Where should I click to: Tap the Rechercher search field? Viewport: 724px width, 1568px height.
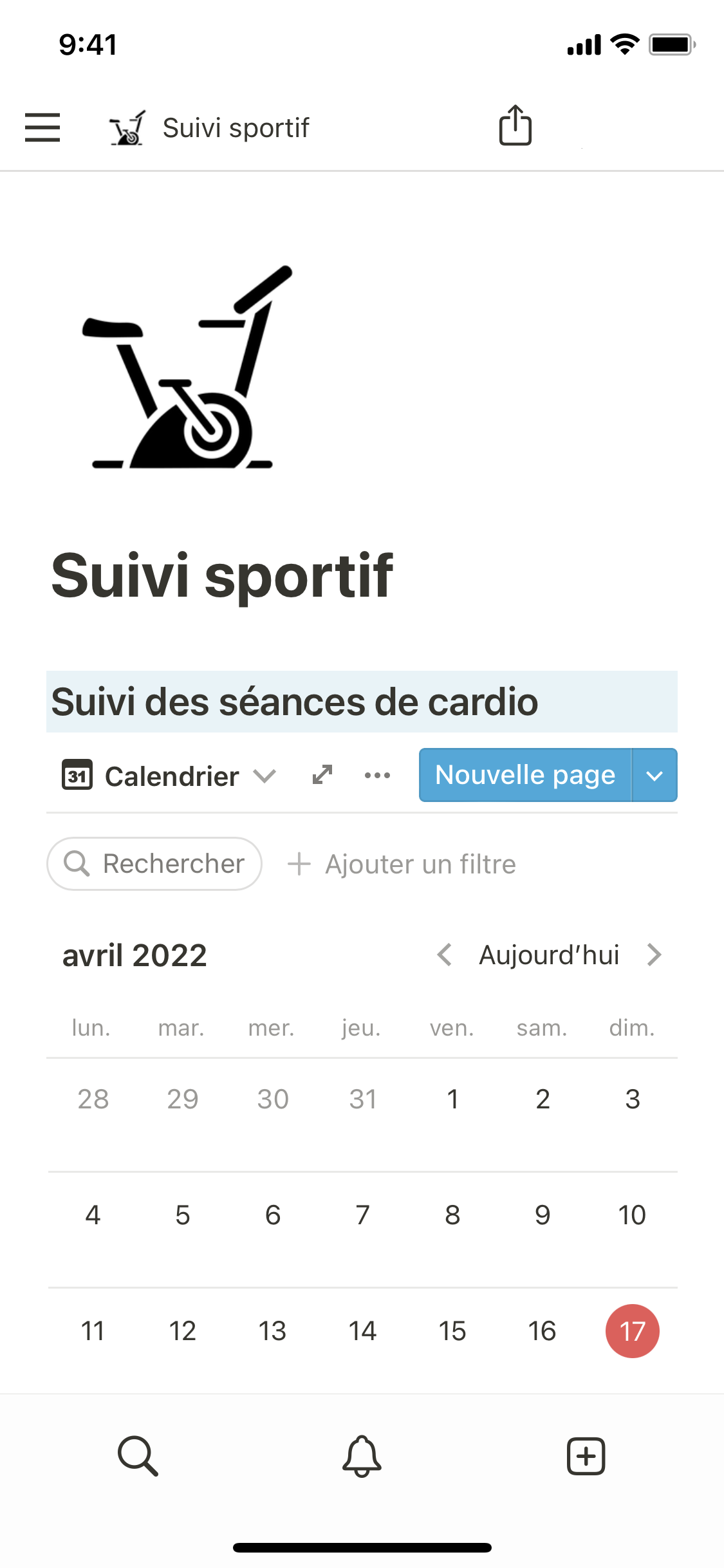pos(154,864)
